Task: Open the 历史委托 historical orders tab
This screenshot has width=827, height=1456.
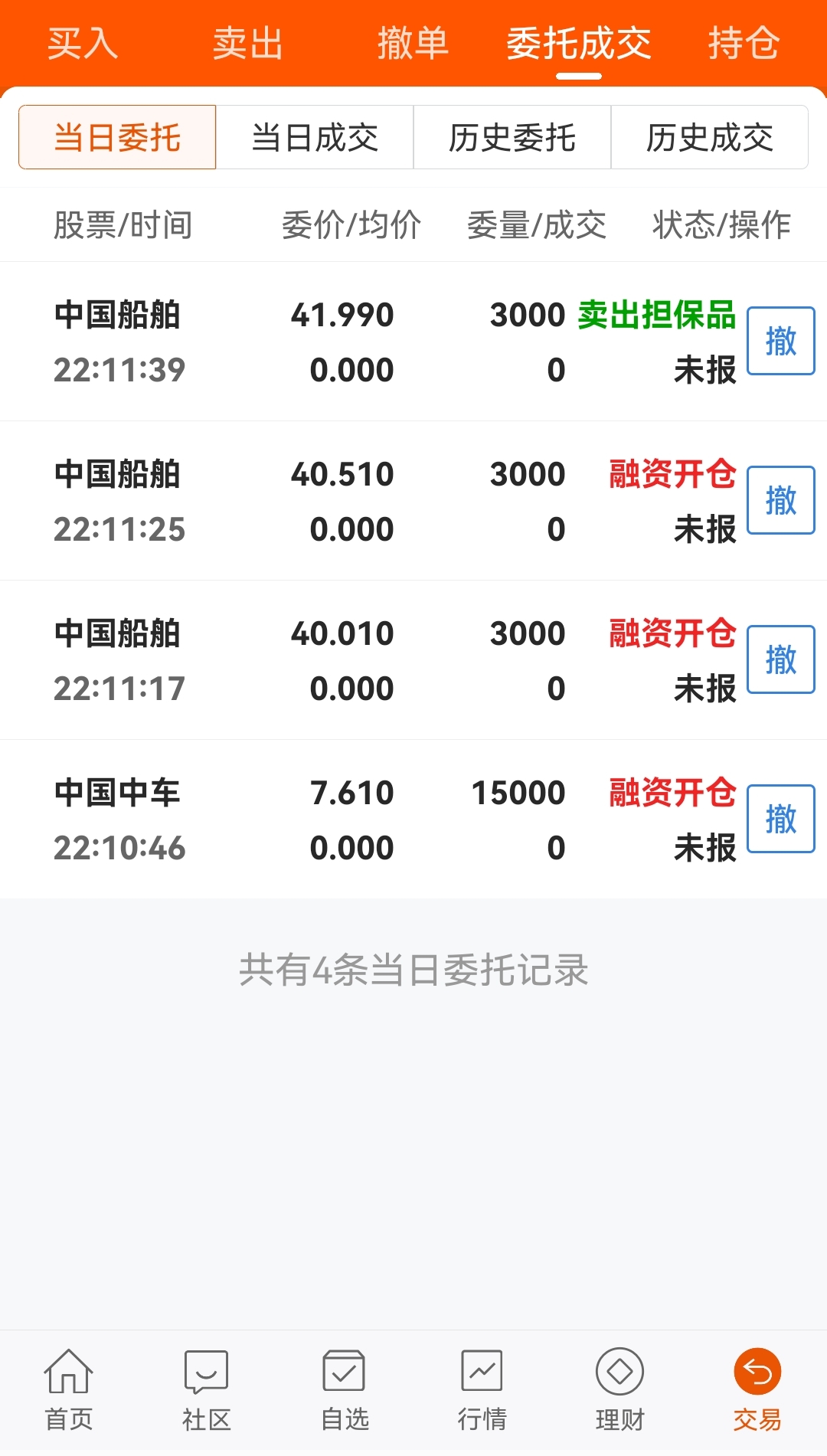Action: [512, 136]
